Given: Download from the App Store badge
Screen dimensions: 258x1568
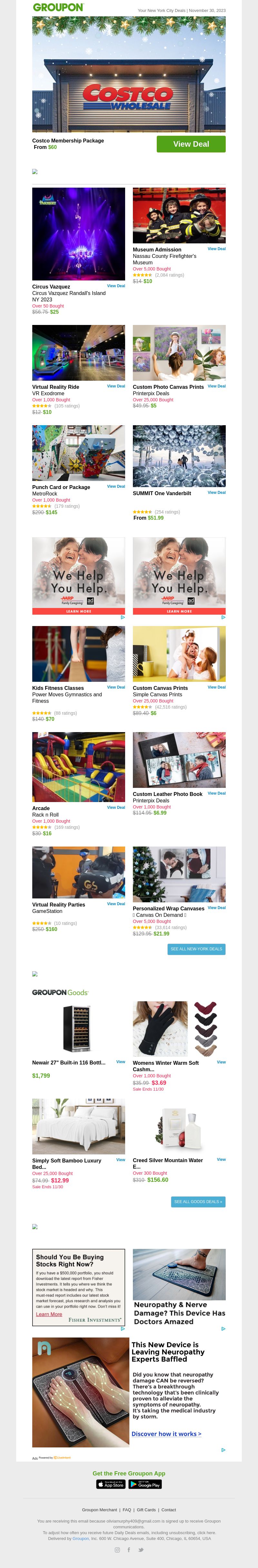Looking at the screenshot, I should click(x=111, y=1485).
